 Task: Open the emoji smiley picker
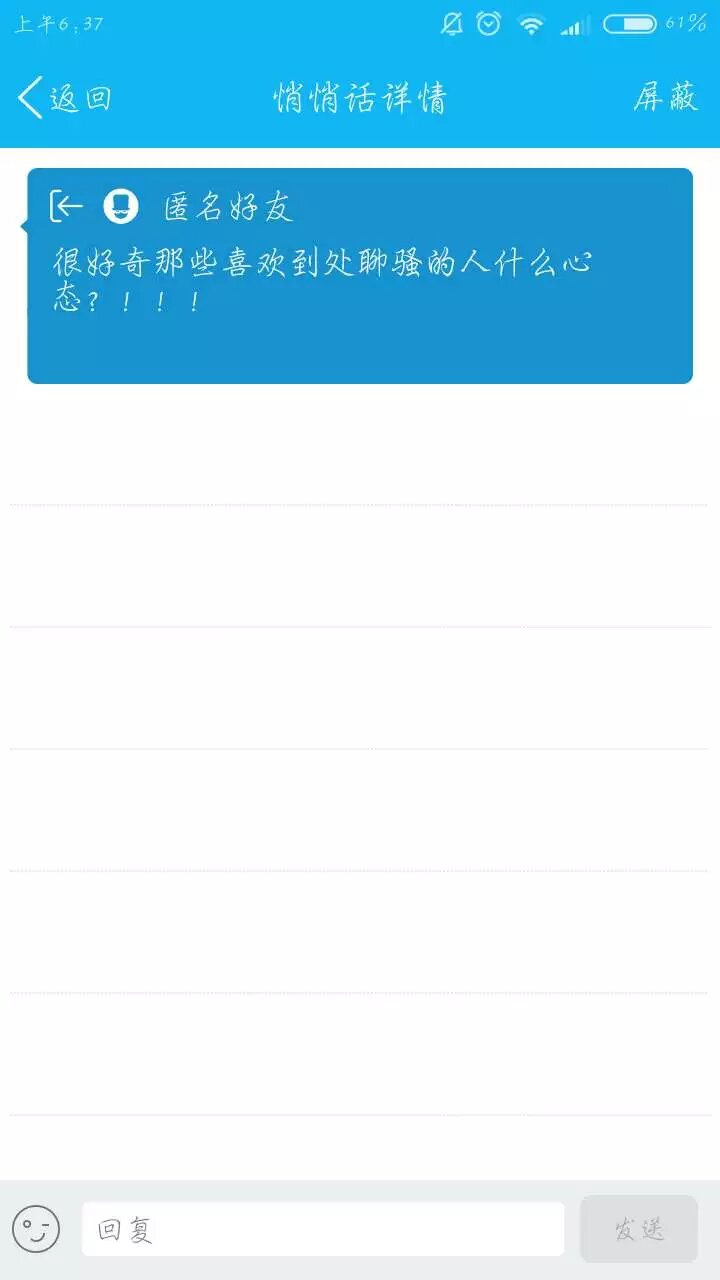36,1229
